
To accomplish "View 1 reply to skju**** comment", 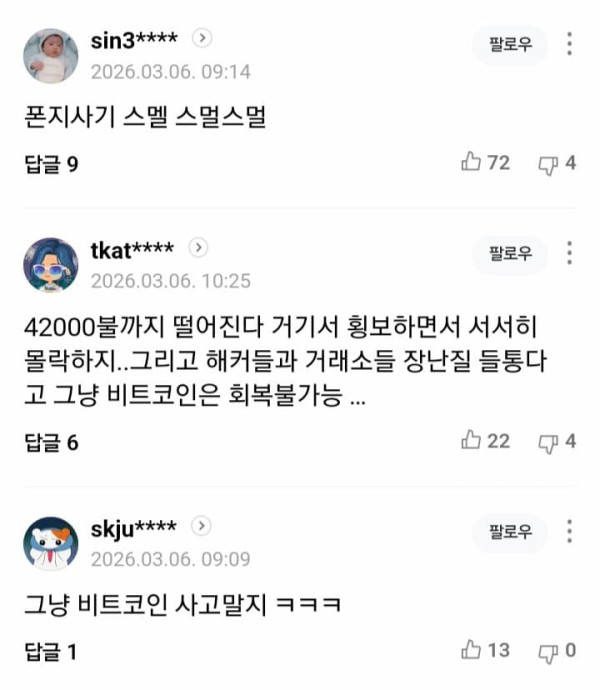I will (x=50, y=652).
